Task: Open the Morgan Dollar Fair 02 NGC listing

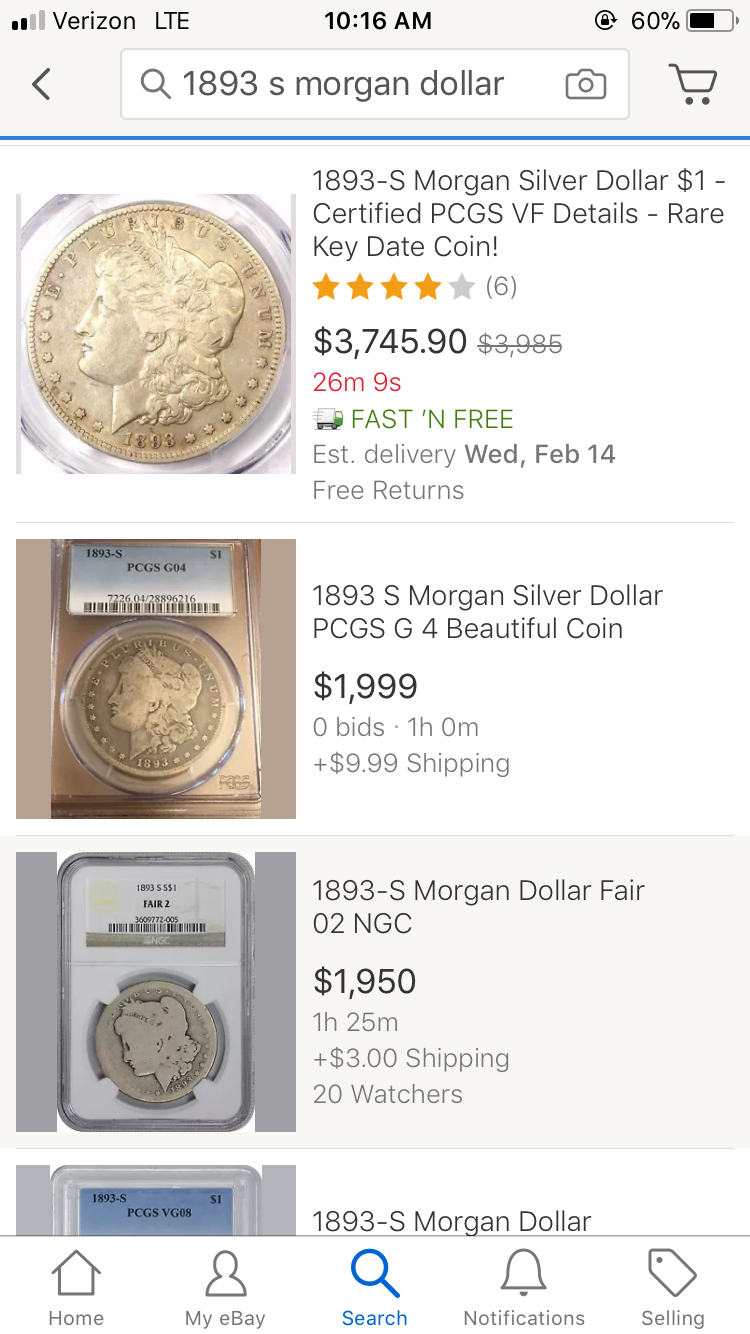Action: 375,992
